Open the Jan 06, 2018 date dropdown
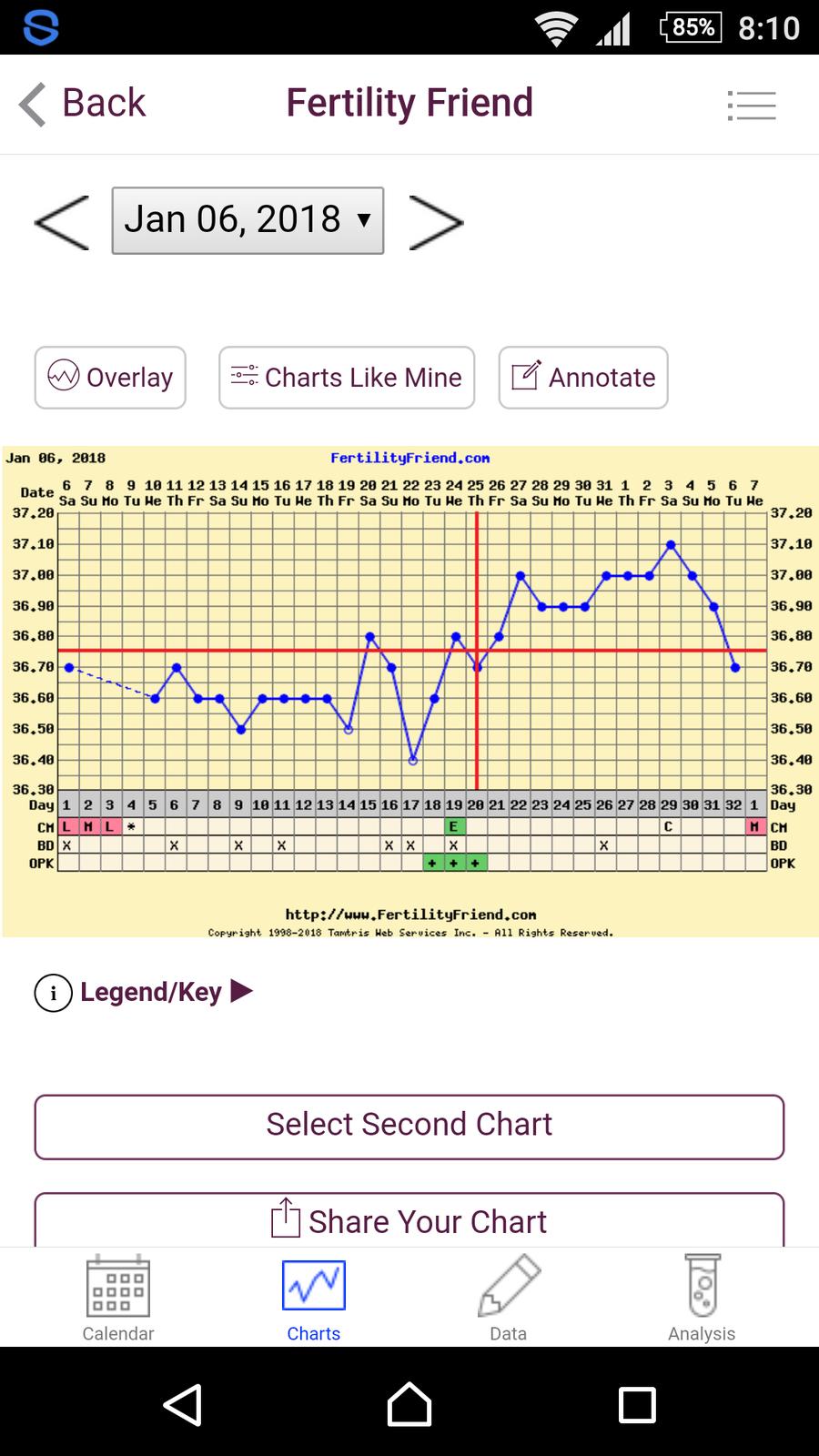This screenshot has height=1456, width=819. click(248, 220)
